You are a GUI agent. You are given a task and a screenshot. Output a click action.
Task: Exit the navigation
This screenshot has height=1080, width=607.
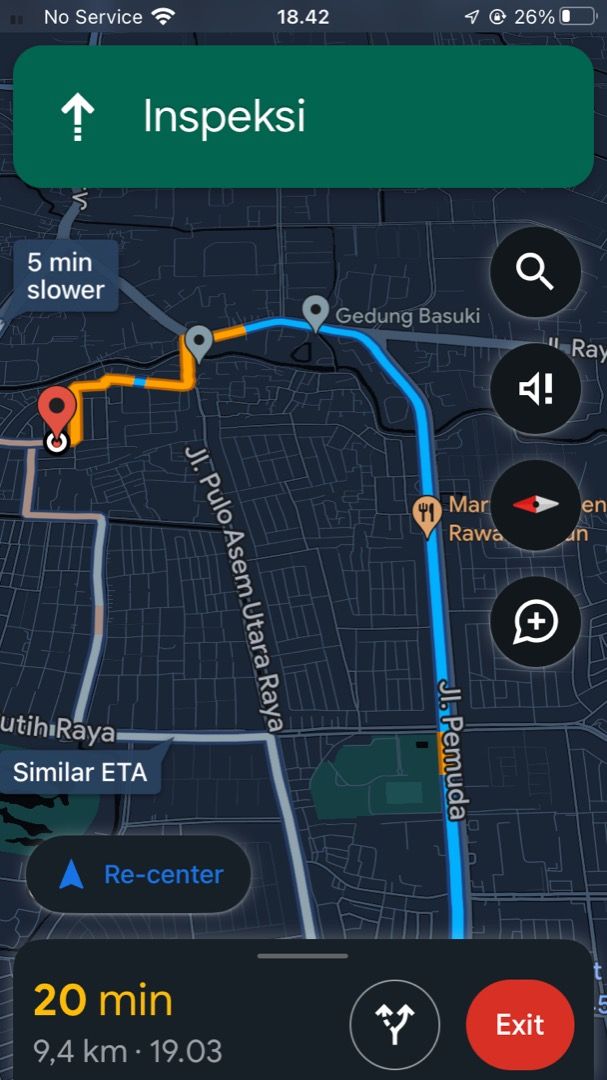(520, 1025)
